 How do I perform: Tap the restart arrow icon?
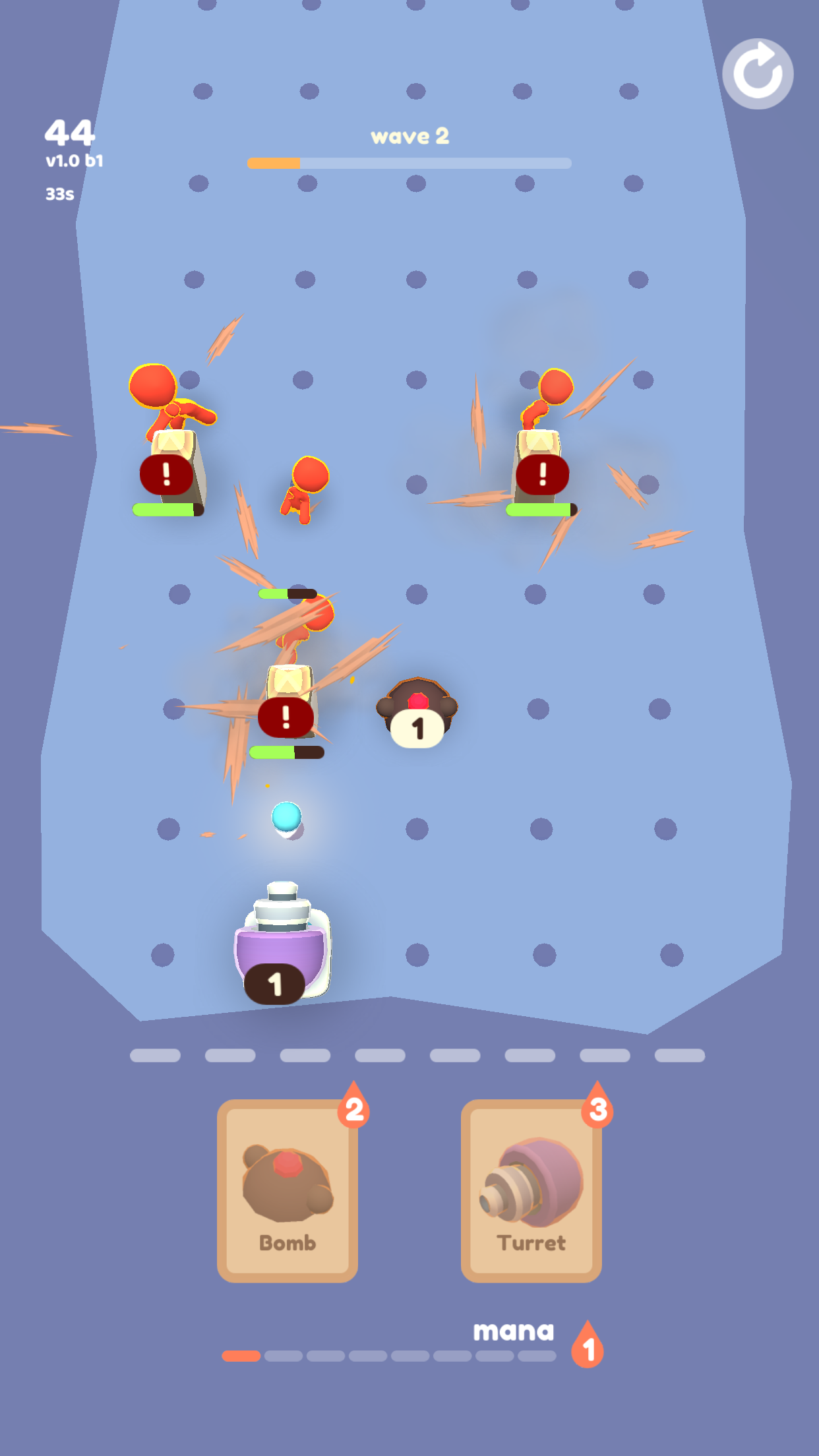tap(758, 73)
